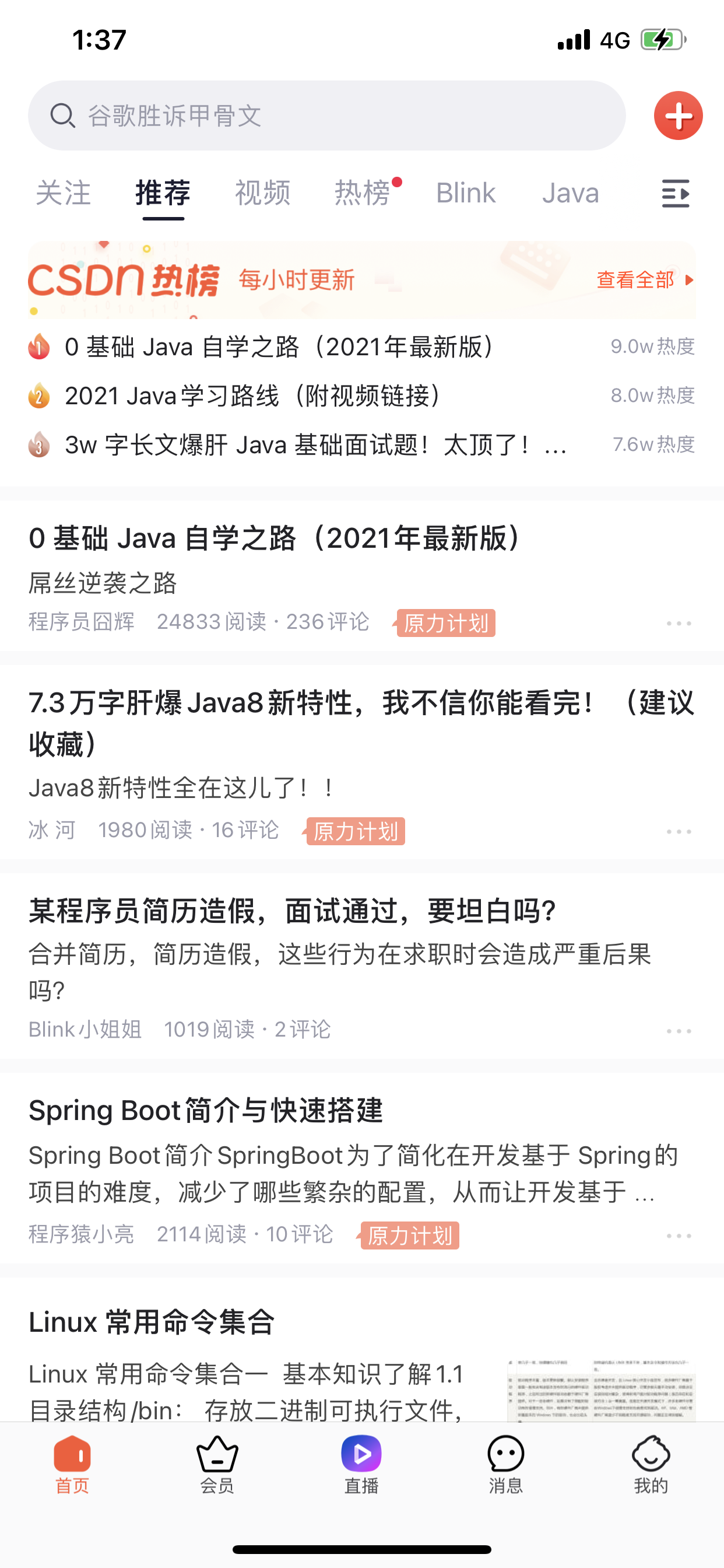724x1568 pixels.
Task: Read the post 某程序员简历造假，面试通过，要坦白吗
Action: (293, 912)
